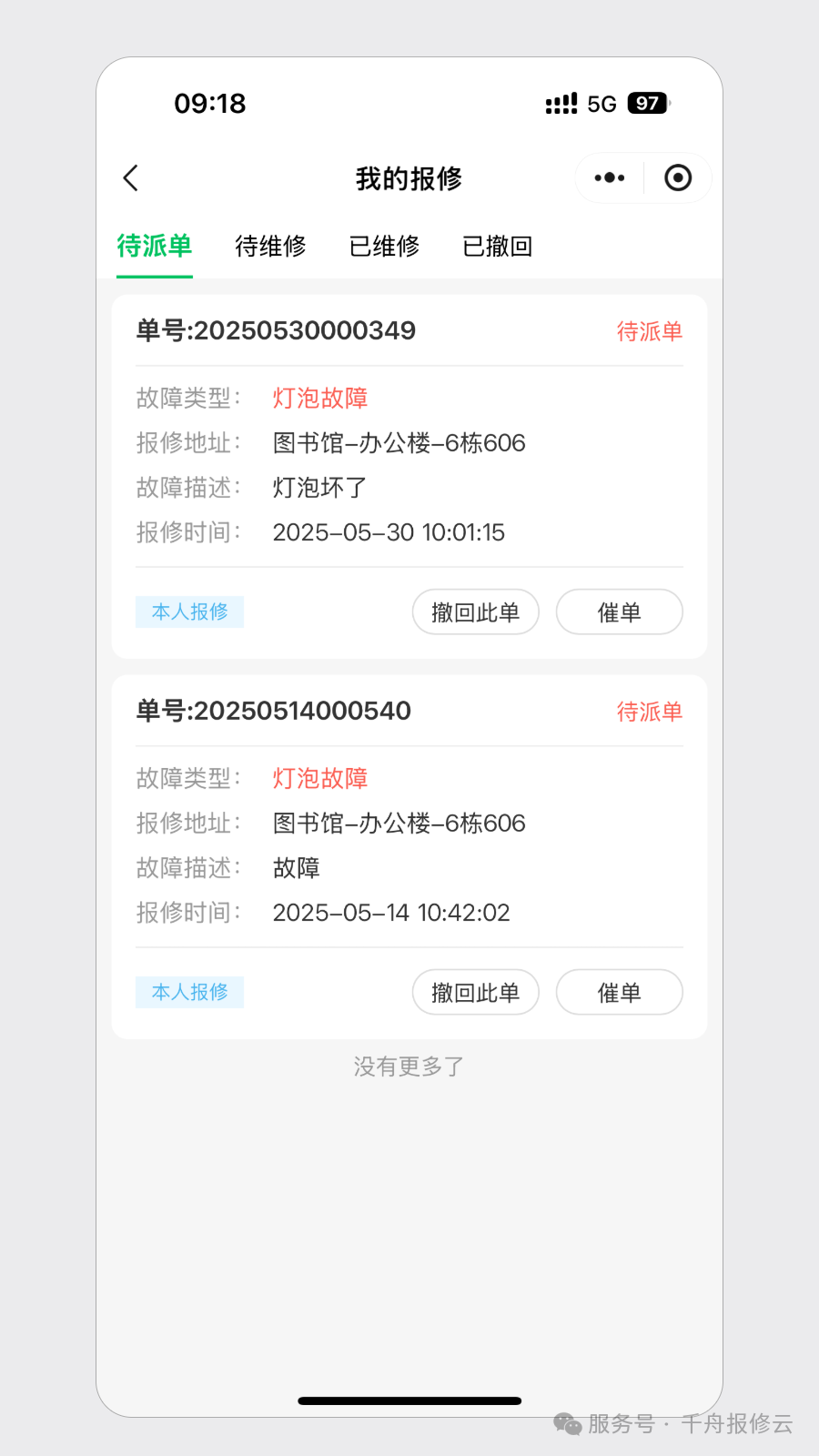819x1456 pixels.
Task: Click the capsule close/target icon top right
Action: tap(677, 177)
